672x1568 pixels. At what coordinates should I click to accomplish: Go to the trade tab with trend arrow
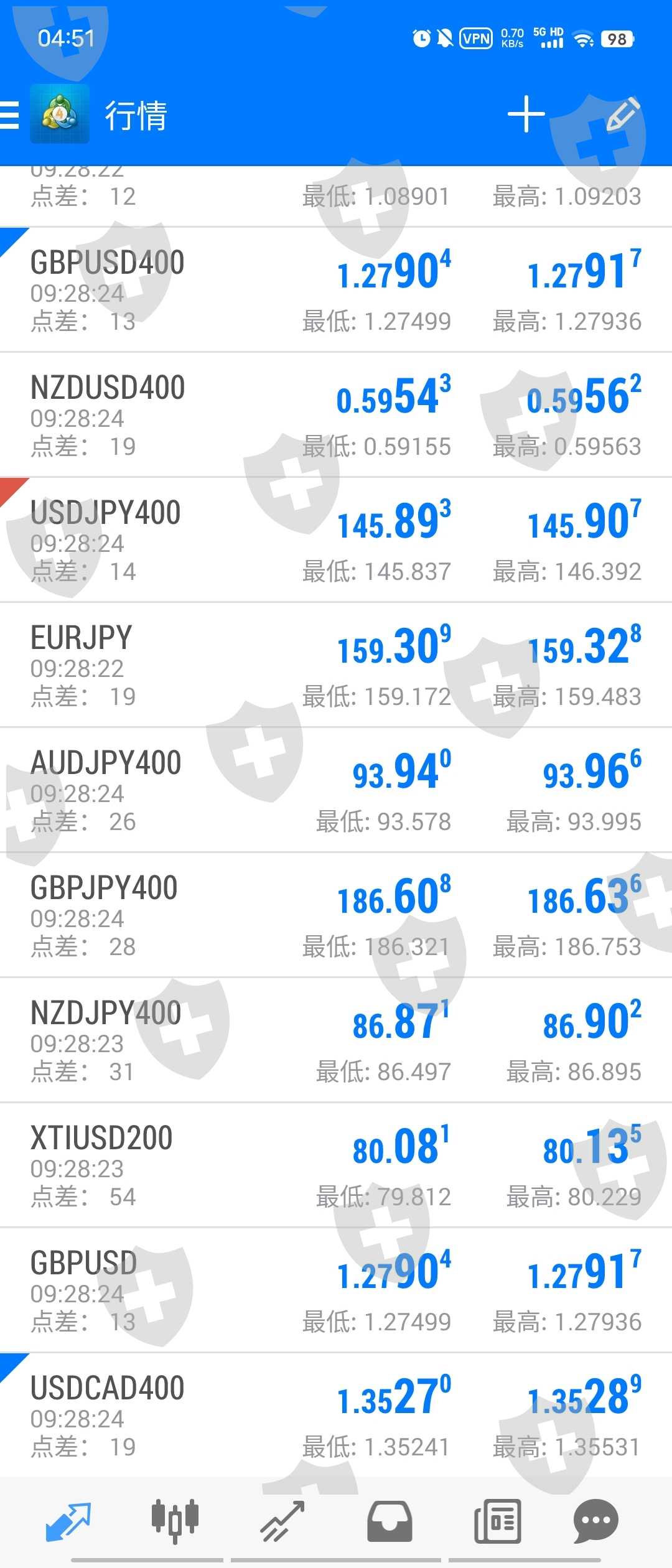coord(282,1521)
